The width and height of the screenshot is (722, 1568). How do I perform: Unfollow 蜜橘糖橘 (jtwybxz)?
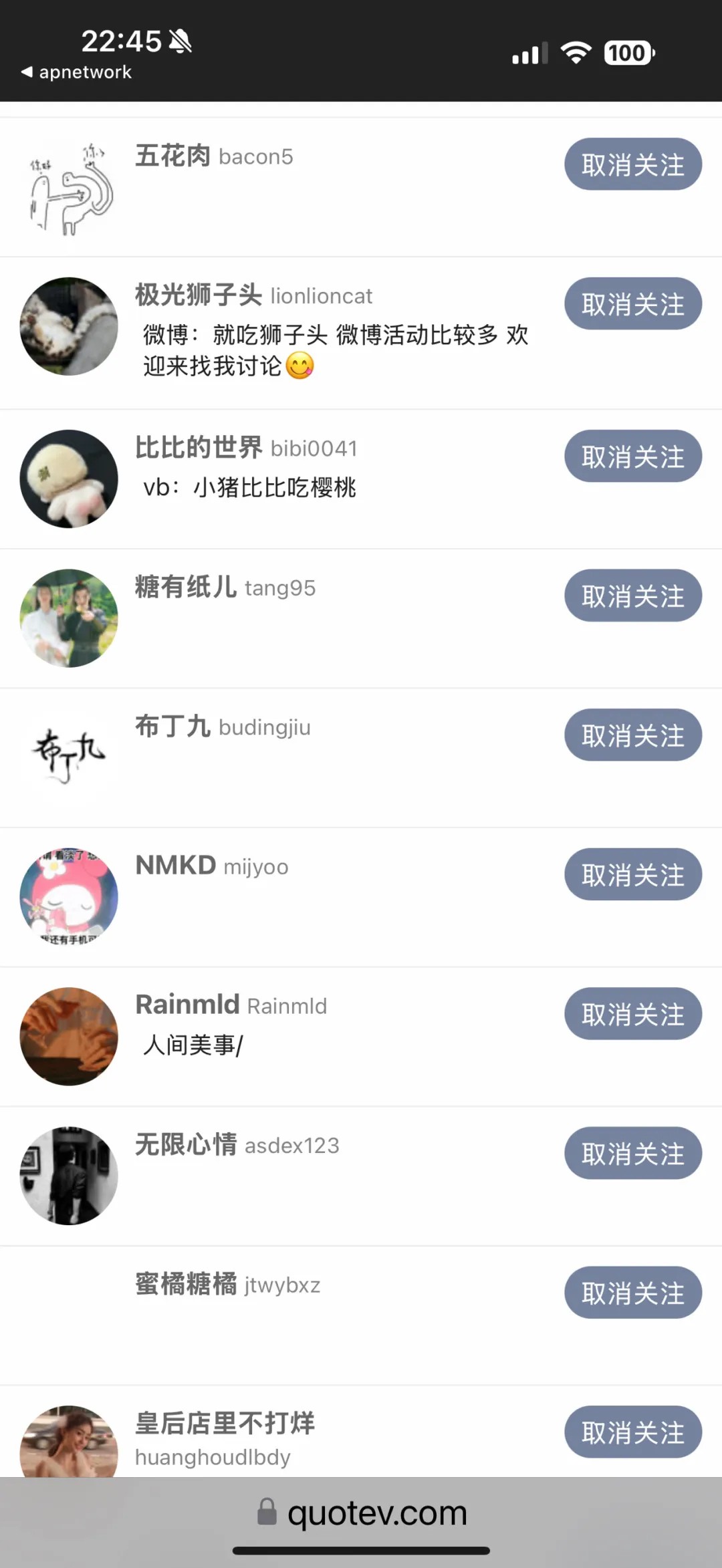pyautogui.click(x=632, y=1293)
